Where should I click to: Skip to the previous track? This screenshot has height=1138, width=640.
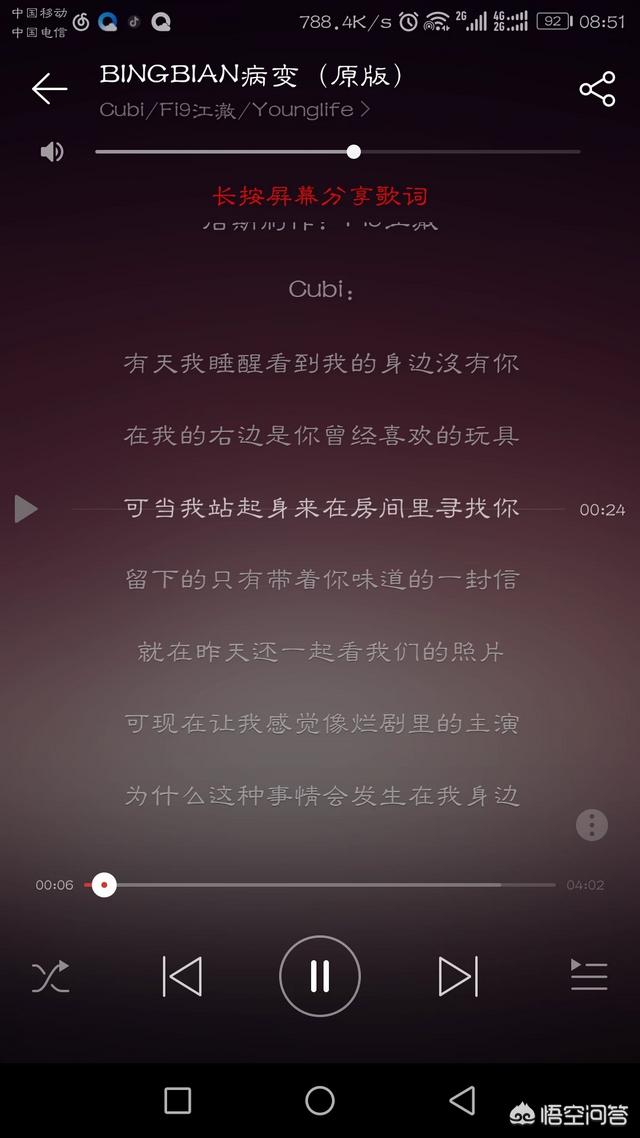[x=182, y=976]
